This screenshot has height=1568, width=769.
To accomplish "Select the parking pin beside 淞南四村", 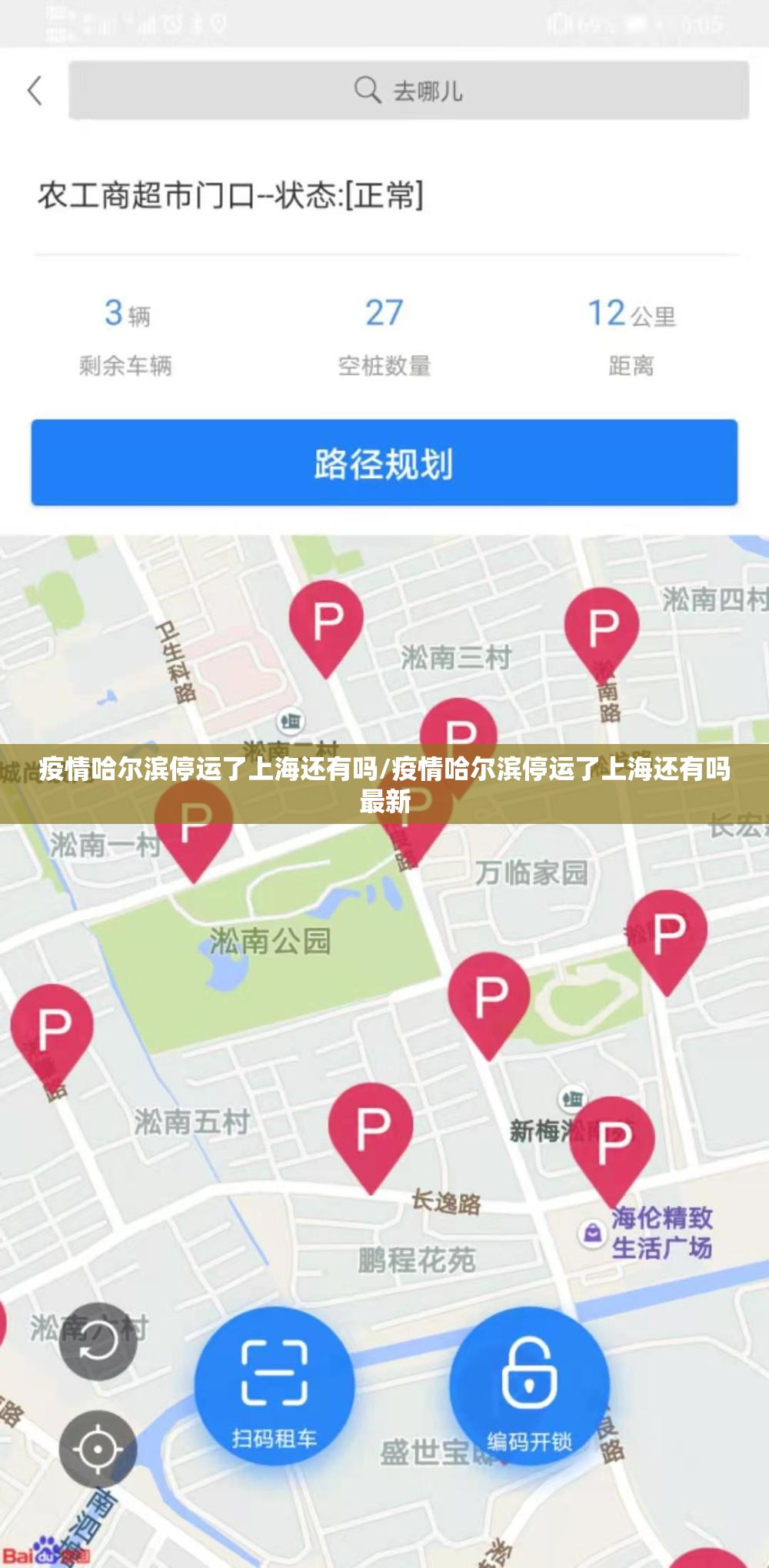I will click(x=602, y=629).
